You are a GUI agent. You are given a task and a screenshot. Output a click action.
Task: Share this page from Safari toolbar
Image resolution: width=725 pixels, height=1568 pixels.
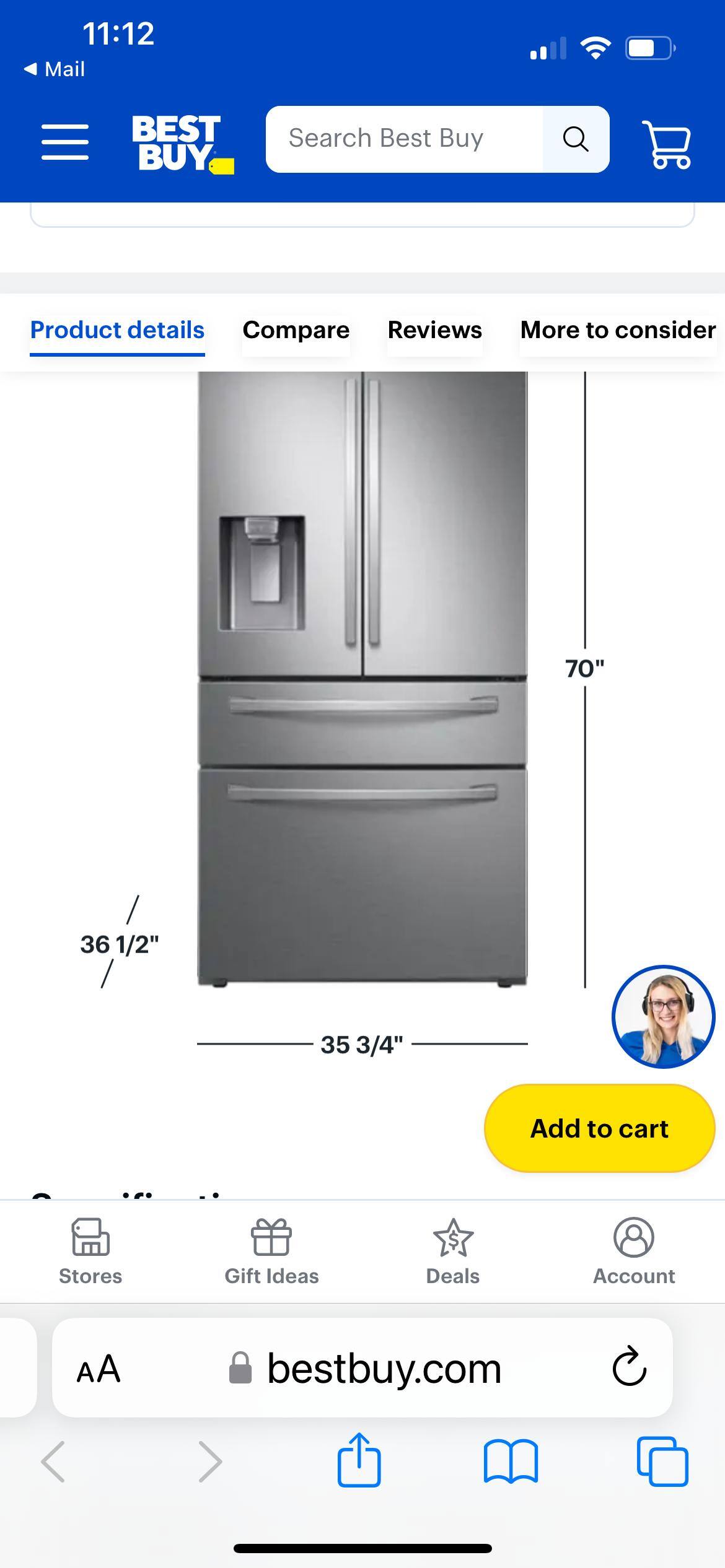359,1461
